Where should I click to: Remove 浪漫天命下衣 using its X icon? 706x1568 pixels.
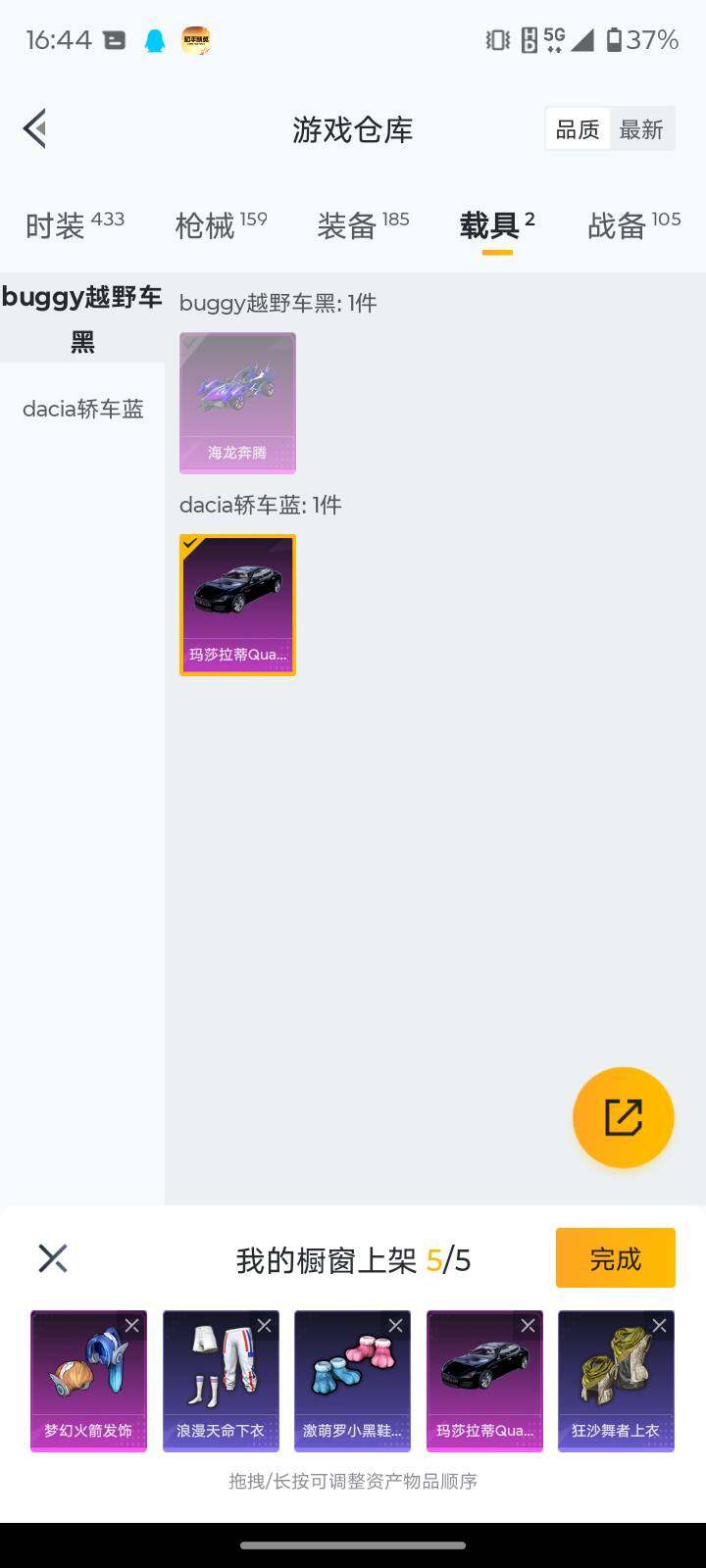coord(266,1326)
